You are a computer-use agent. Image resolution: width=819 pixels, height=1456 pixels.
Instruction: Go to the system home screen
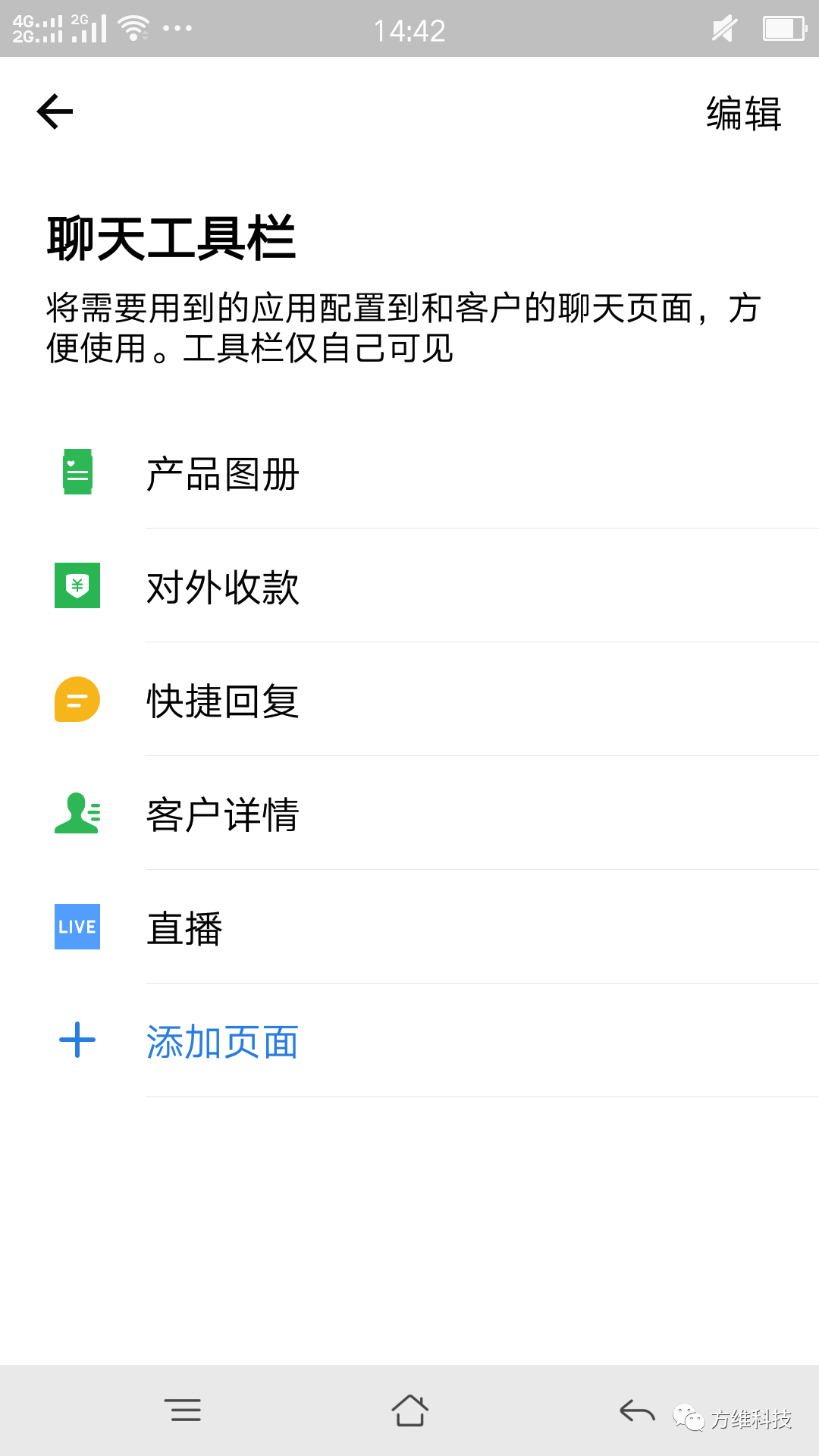(x=409, y=1410)
